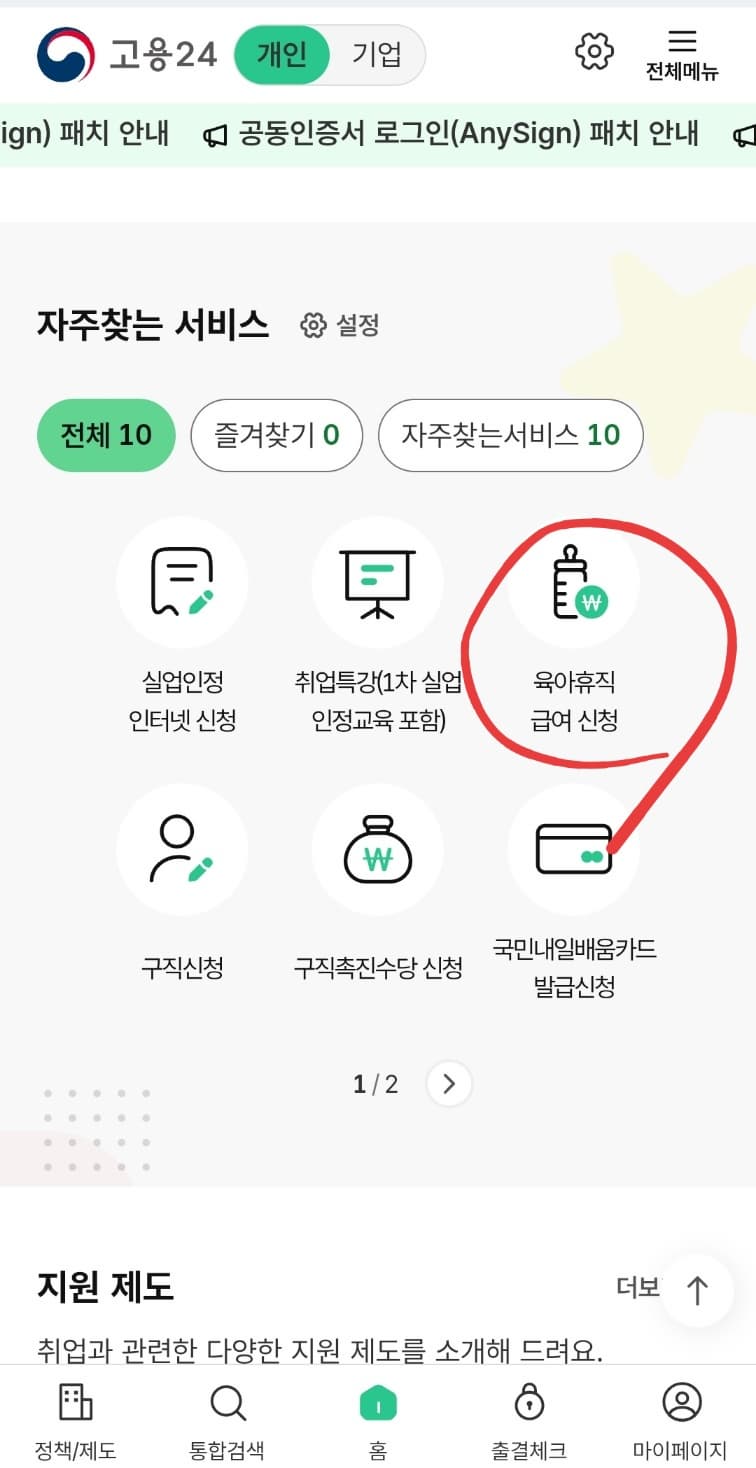
Task: Click the 구직신청 service icon
Action: click(183, 850)
